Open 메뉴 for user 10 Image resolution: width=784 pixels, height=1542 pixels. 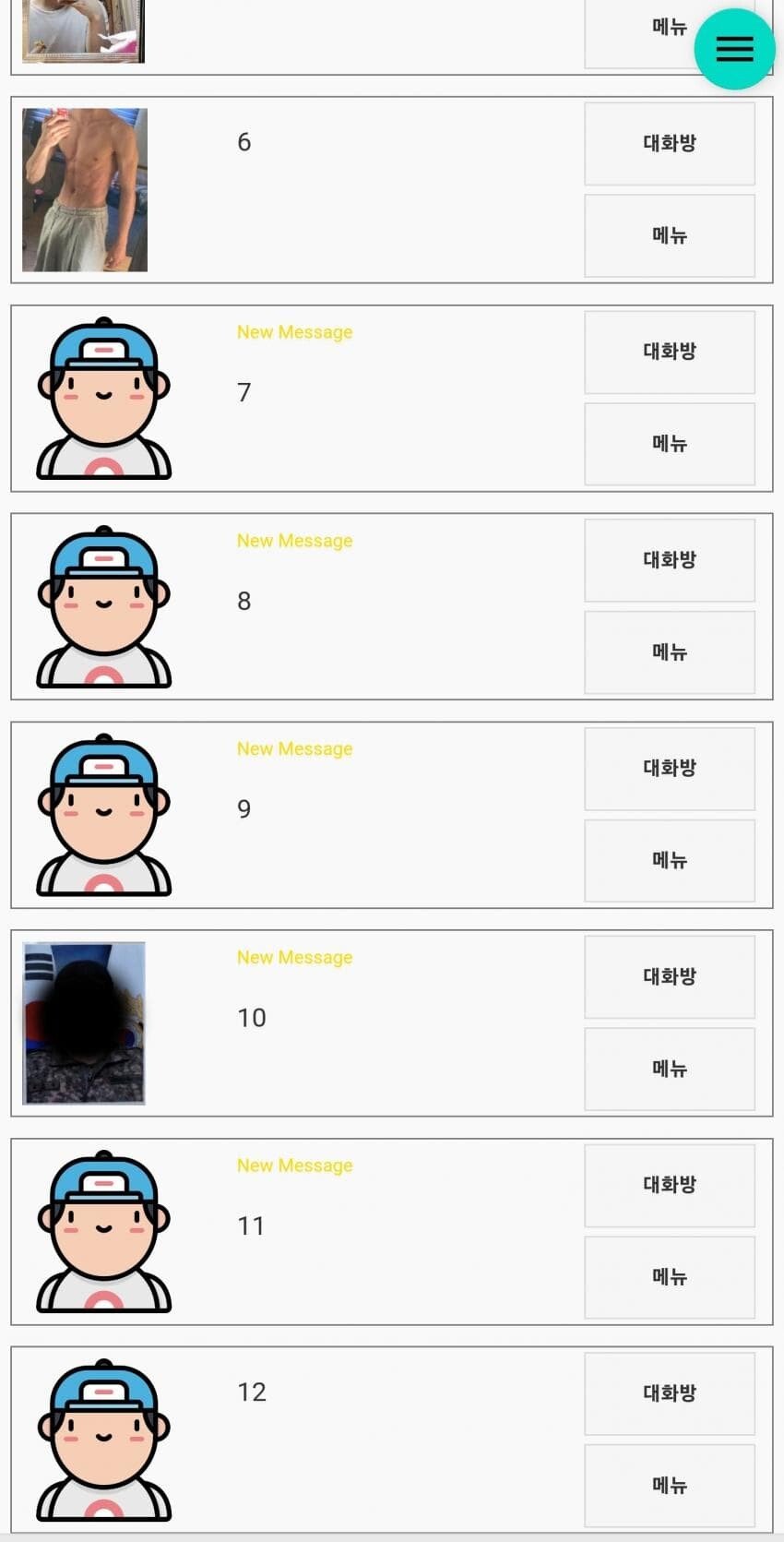670,1069
